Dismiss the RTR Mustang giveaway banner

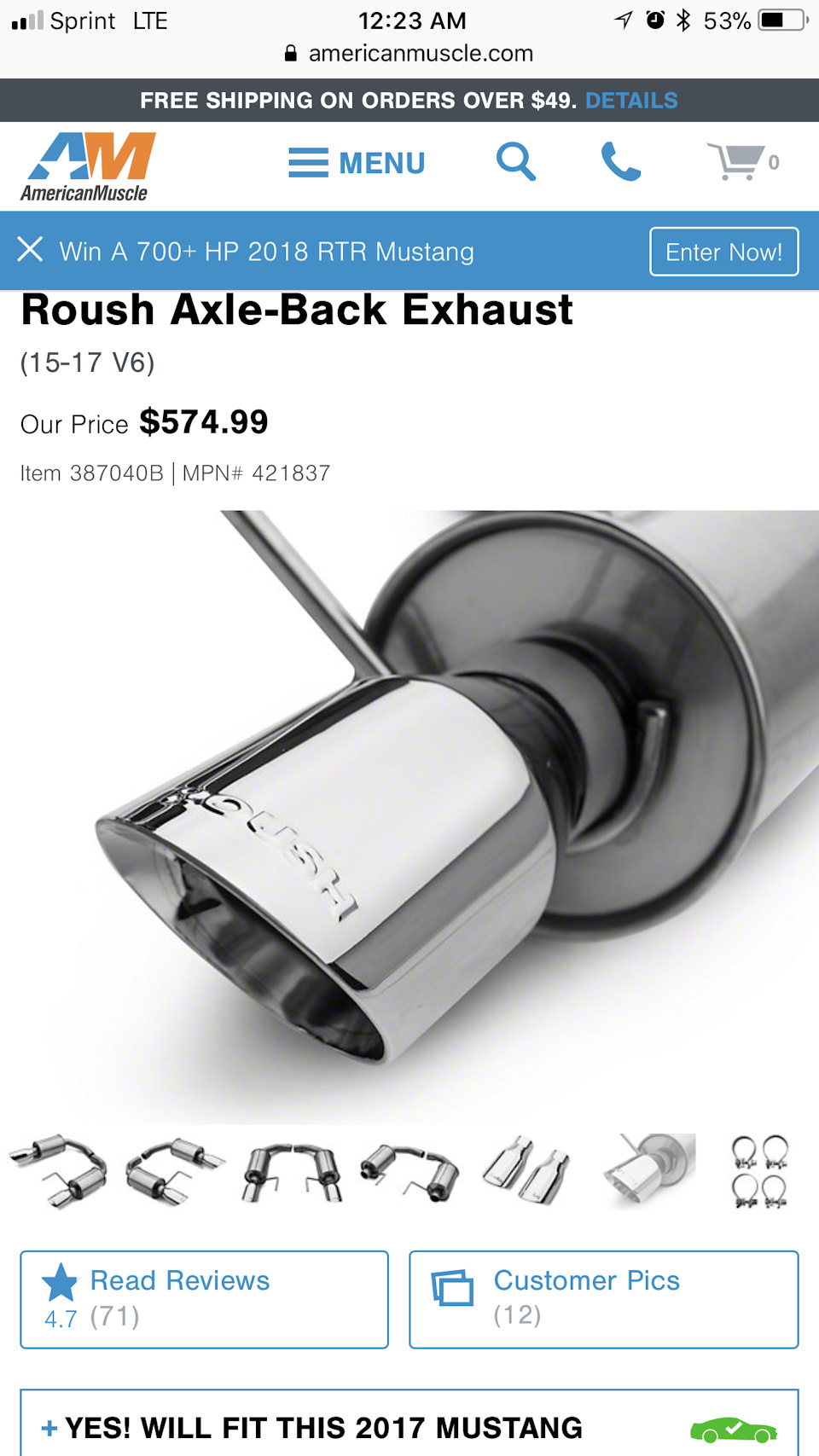point(30,250)
